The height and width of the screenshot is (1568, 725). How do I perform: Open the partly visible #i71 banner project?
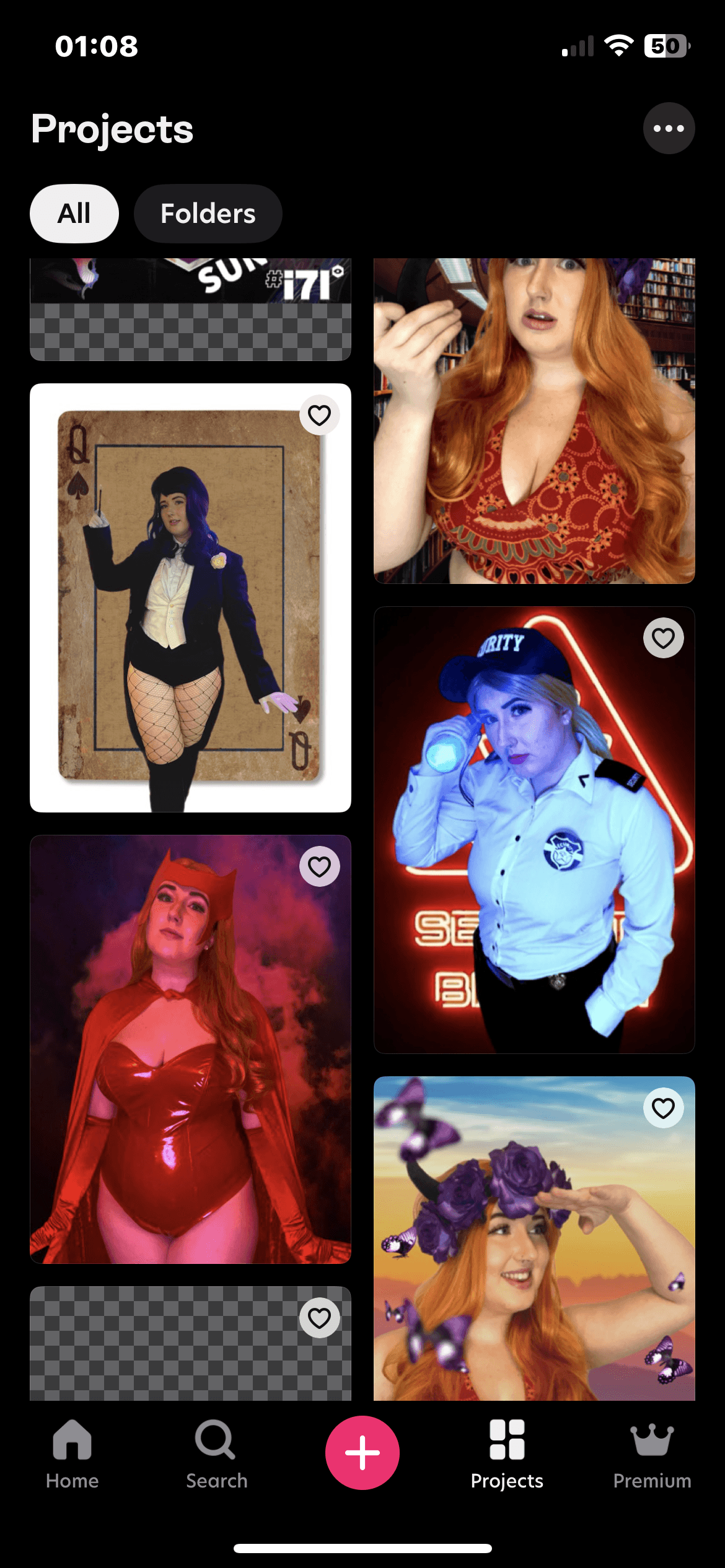(190, 310)
